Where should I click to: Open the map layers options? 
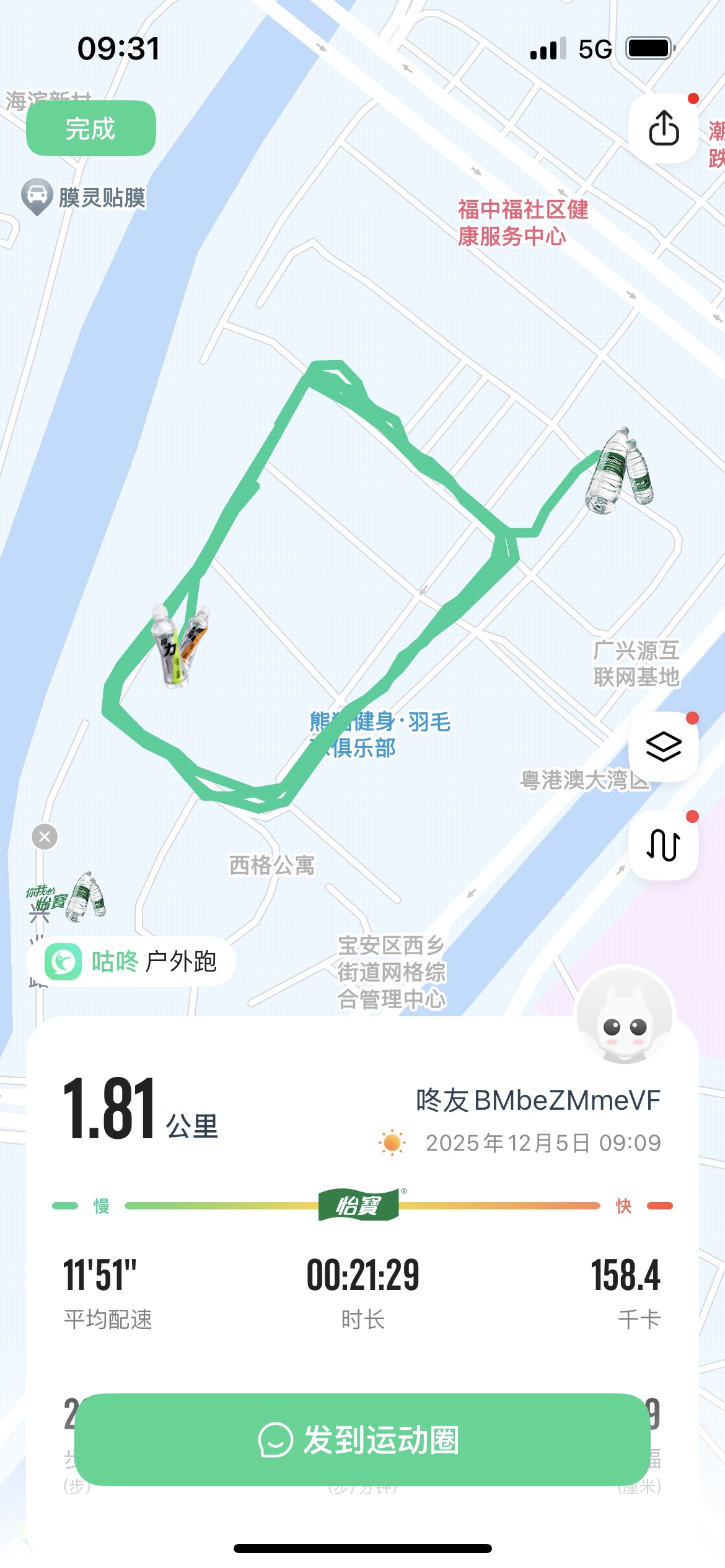[663, 746]
